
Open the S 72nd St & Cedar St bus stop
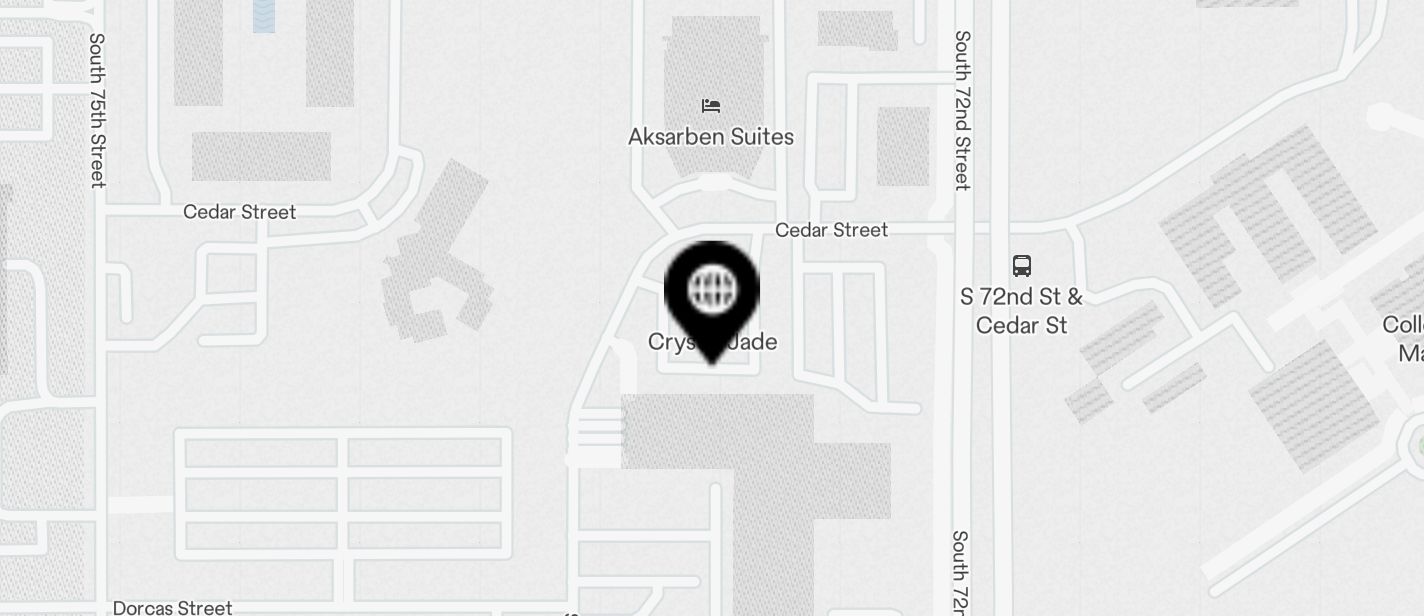tap(1021, 266)
